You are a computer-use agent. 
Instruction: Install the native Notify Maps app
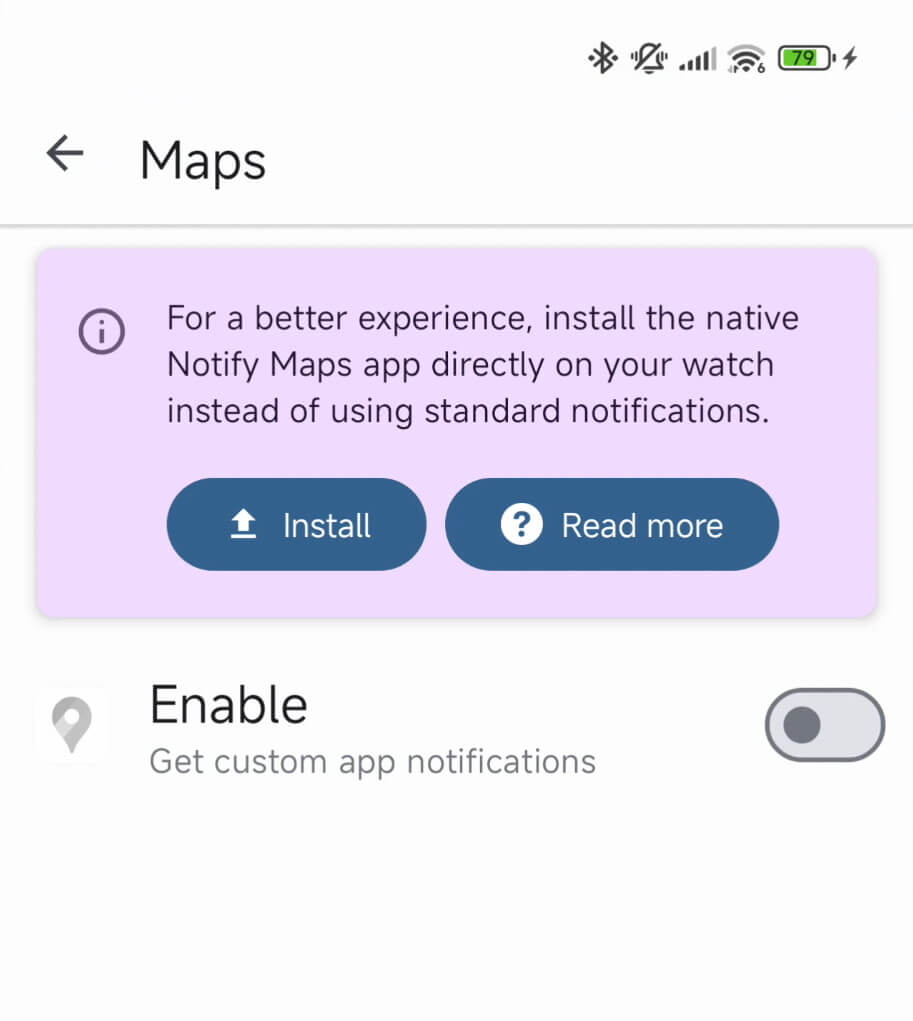tap(297, 525)
